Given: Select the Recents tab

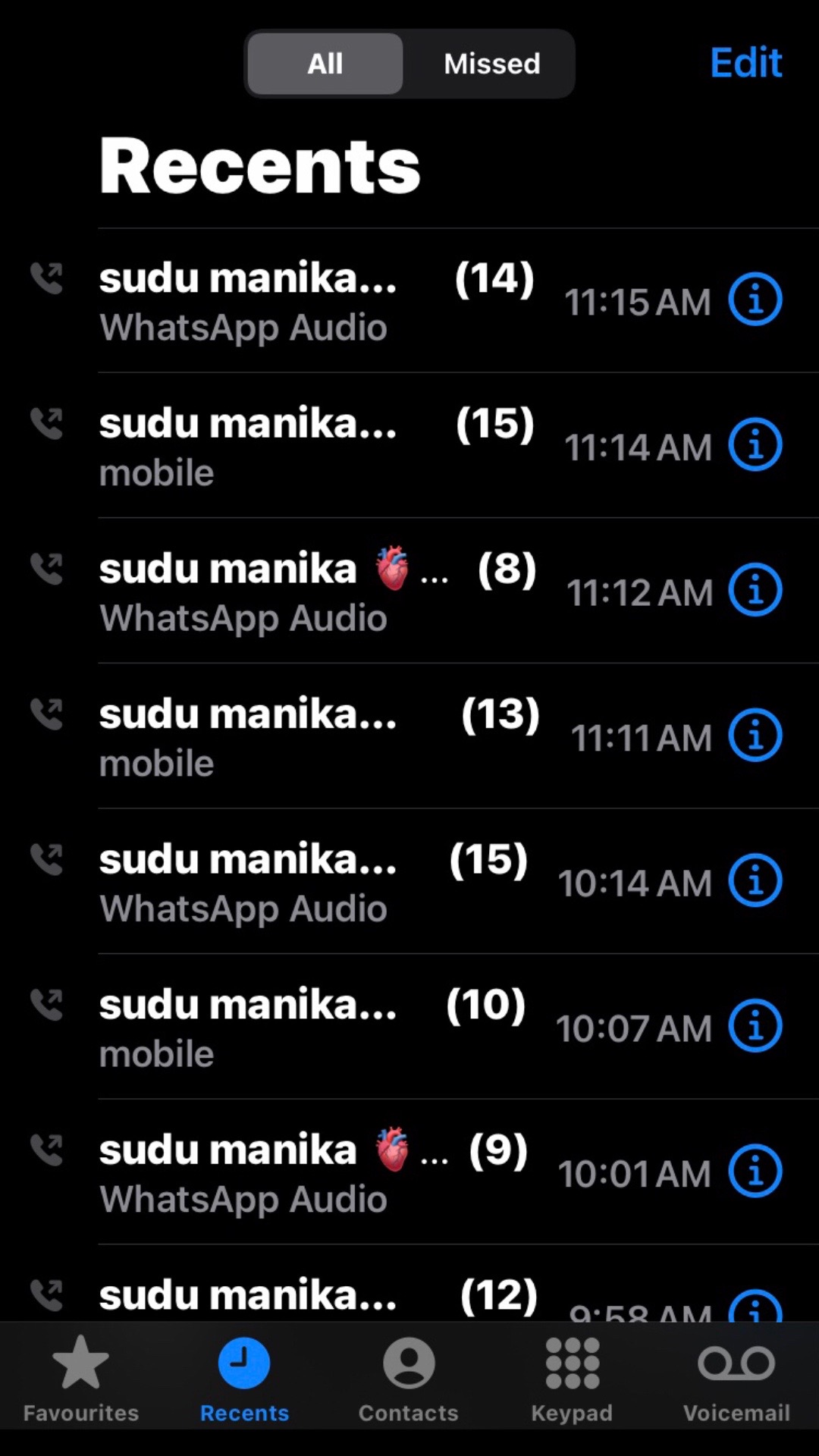Looking at the screenshot, I should [244, 1380].
